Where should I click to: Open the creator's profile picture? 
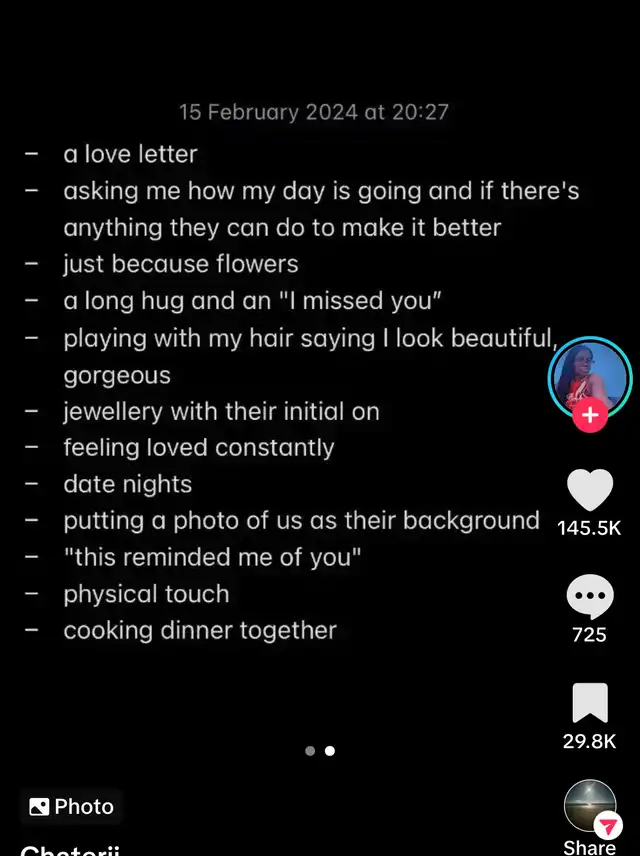[x=589, y=375]
